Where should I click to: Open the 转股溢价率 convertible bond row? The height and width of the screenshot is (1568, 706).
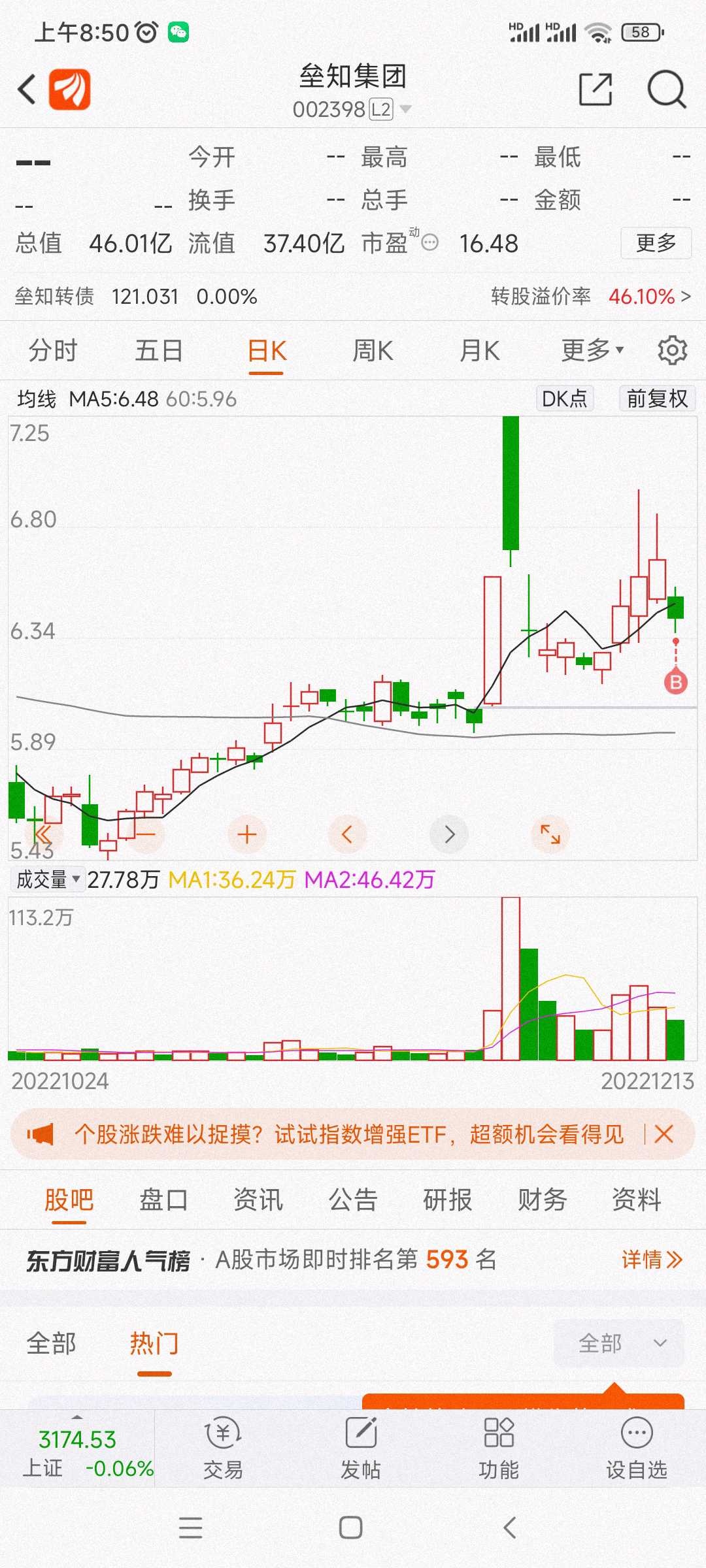(353, 297)
